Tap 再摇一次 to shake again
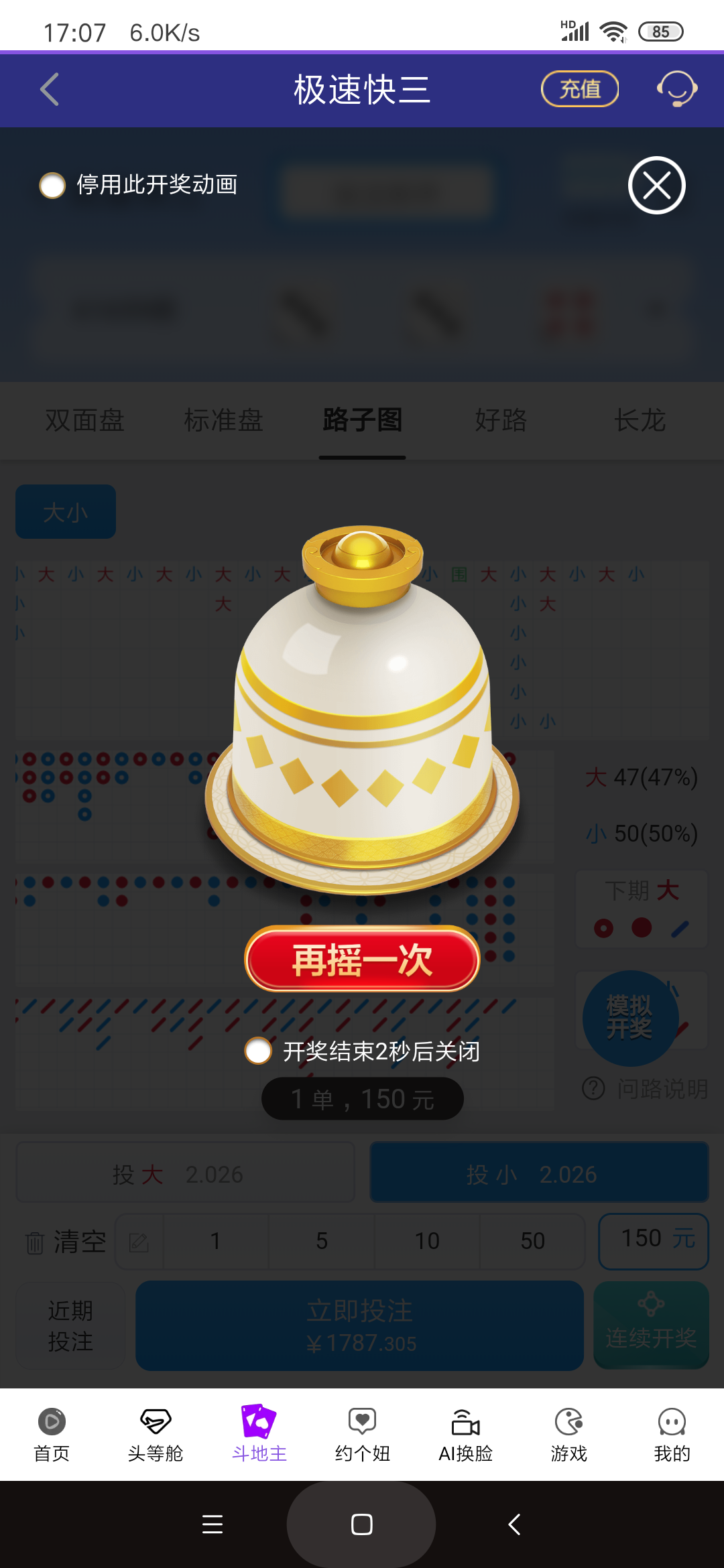 click(x=362, y=959)
